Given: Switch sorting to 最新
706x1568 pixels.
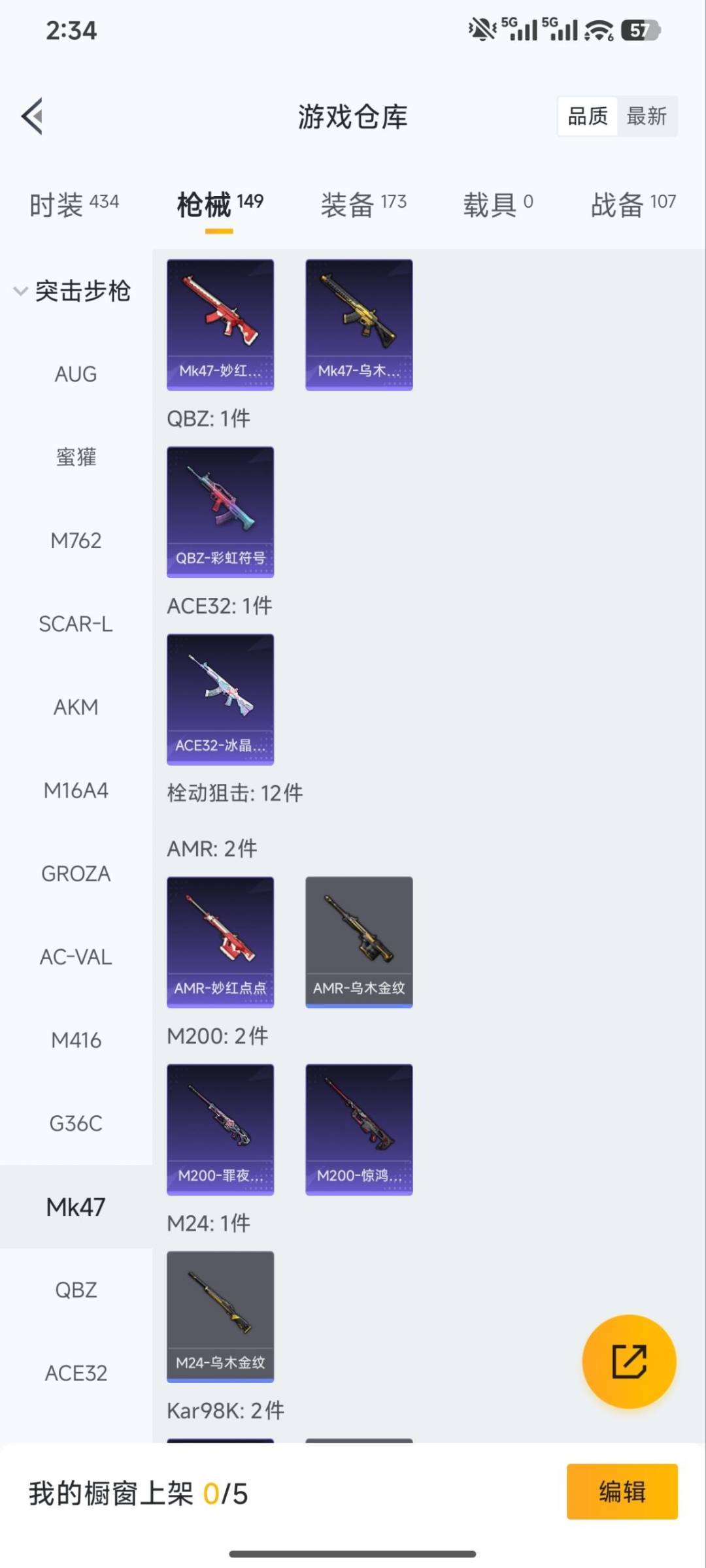Looking at the screenshot, I should [x=648, y=116].
